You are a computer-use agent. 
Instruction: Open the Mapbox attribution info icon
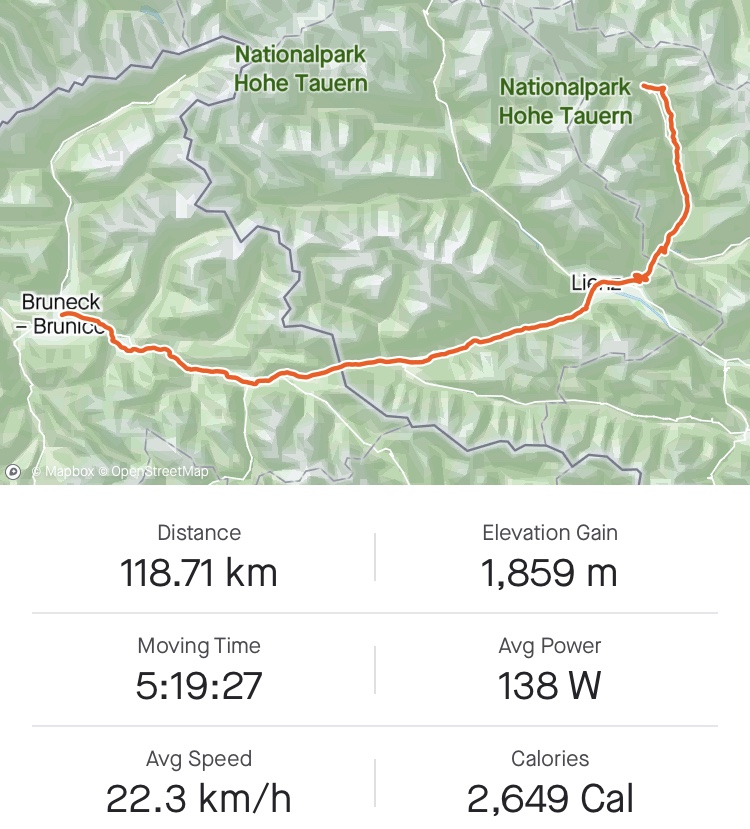pyautogui.click(x=14, y=471)
